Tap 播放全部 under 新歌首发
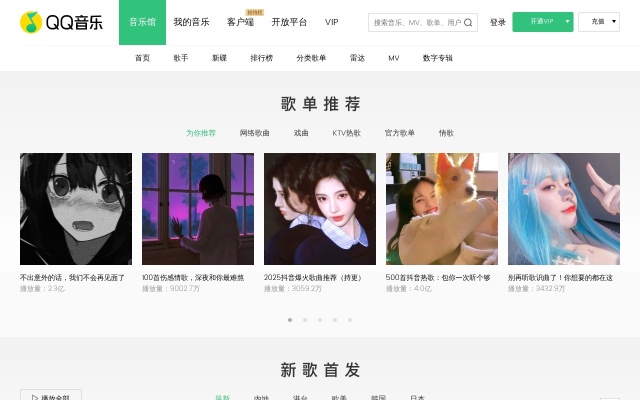 51,396
